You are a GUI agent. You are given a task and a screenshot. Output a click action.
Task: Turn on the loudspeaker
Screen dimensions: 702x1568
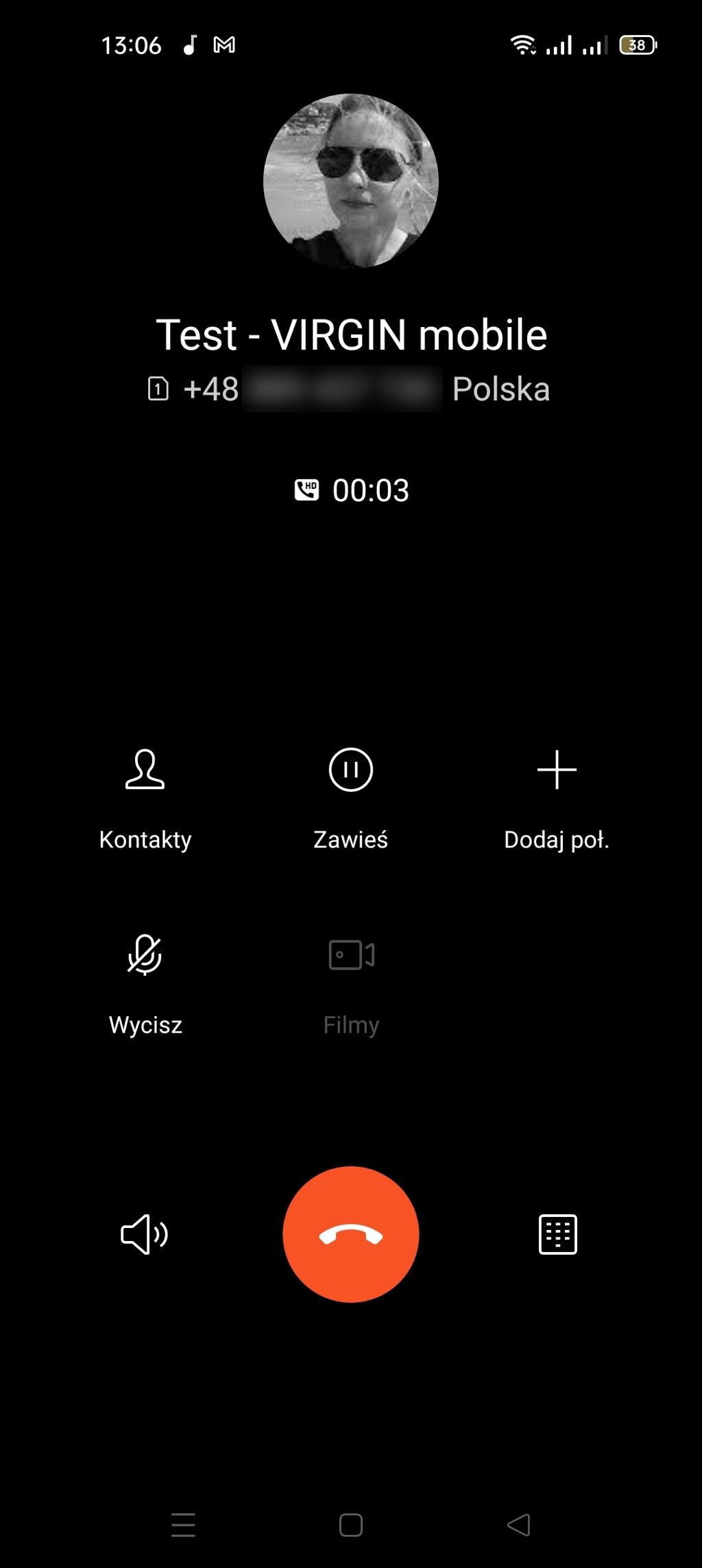point(144,1234)
